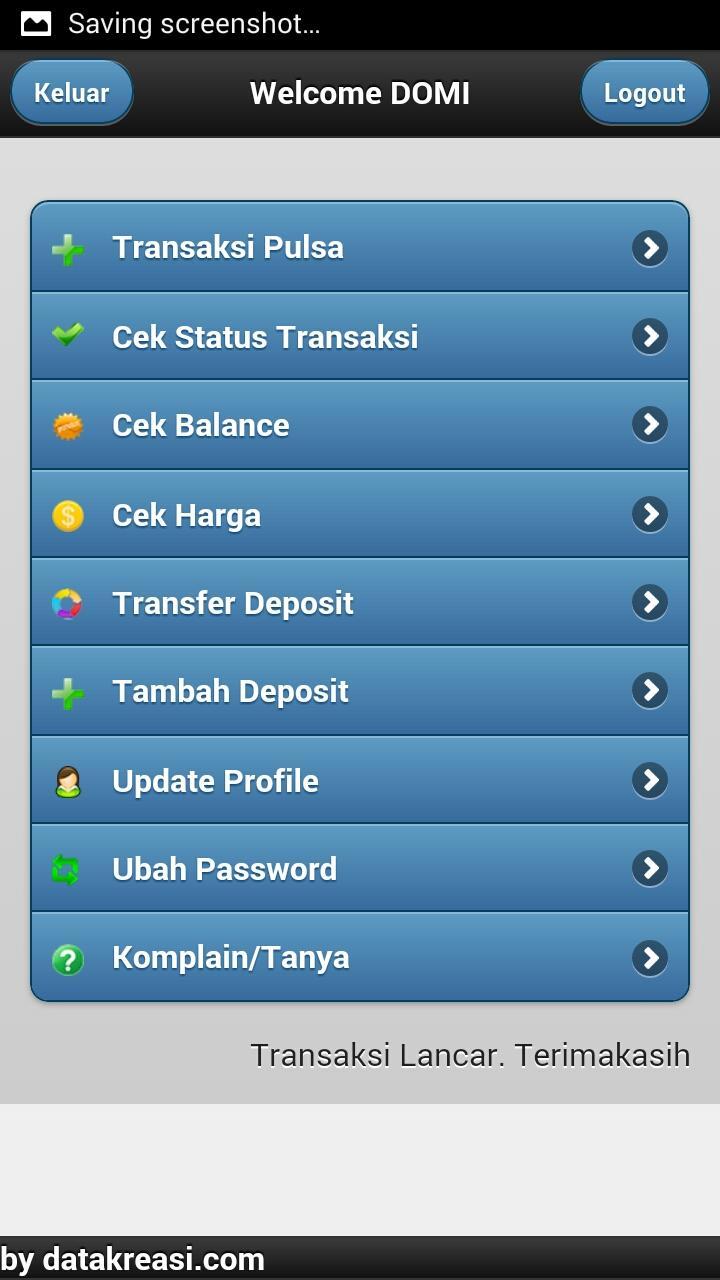Screen dimensions: 720x1280
Task: Select the plus icon next to Tambah Deposit
Action: (x=66, y=691)
